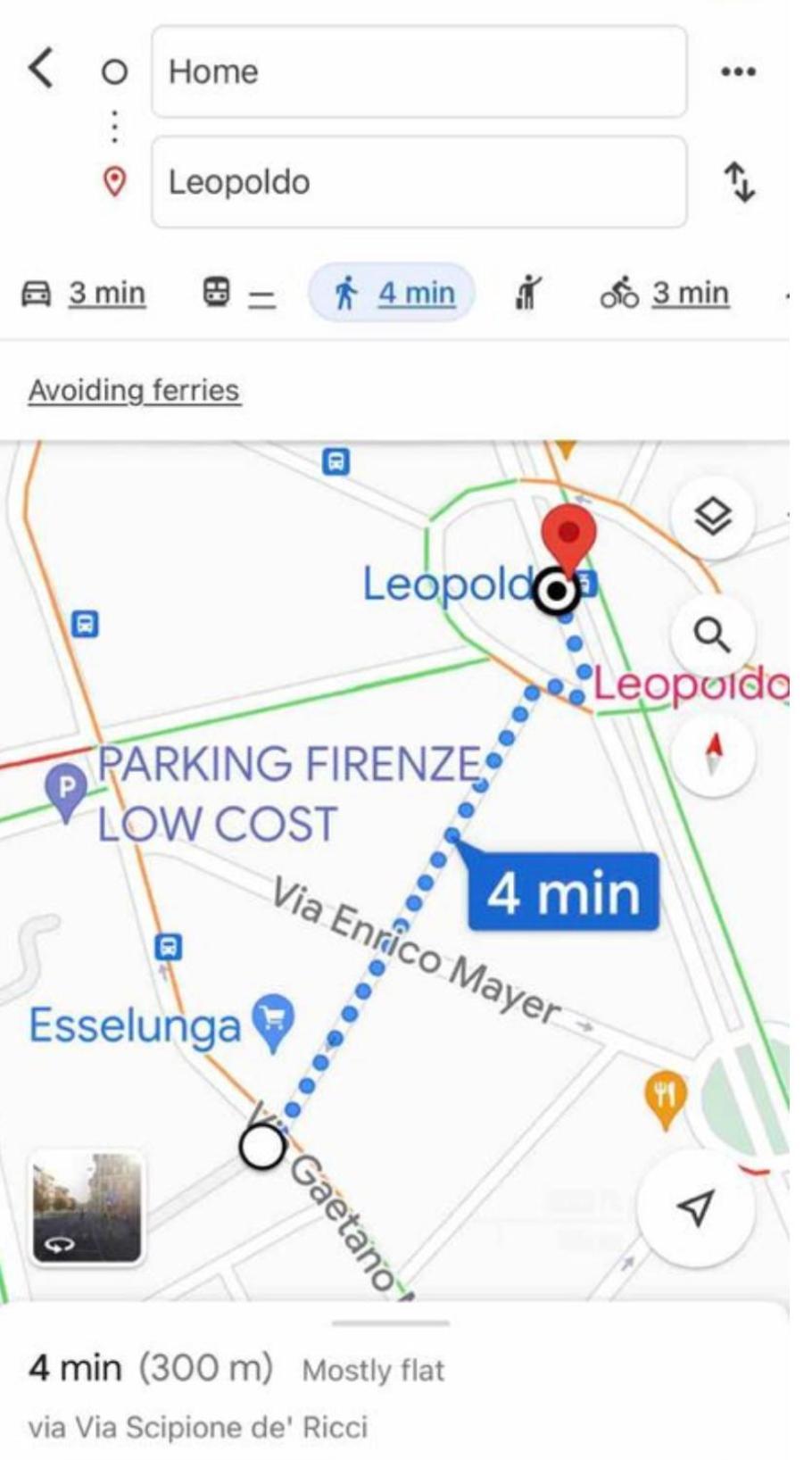Screen dimensions: 812x1460
Task: Open the map layers selector
Action: (713, 516)
